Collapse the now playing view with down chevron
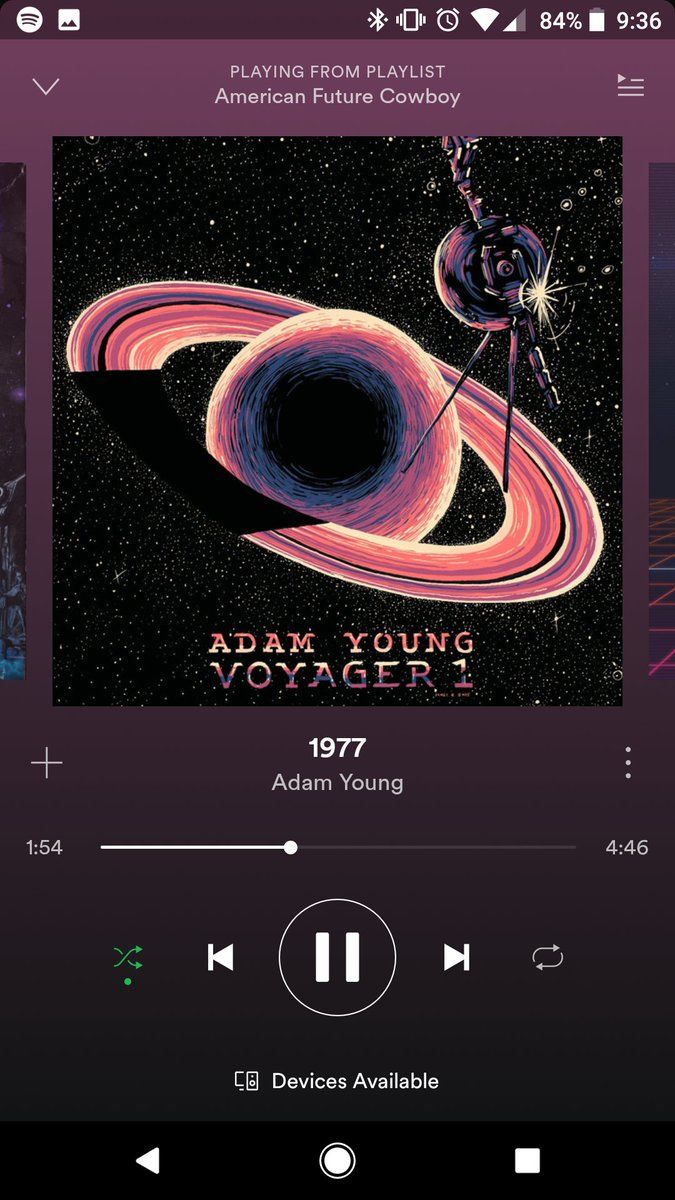Viewport: 675px width, 1200px height. click(x=46, y=86)
